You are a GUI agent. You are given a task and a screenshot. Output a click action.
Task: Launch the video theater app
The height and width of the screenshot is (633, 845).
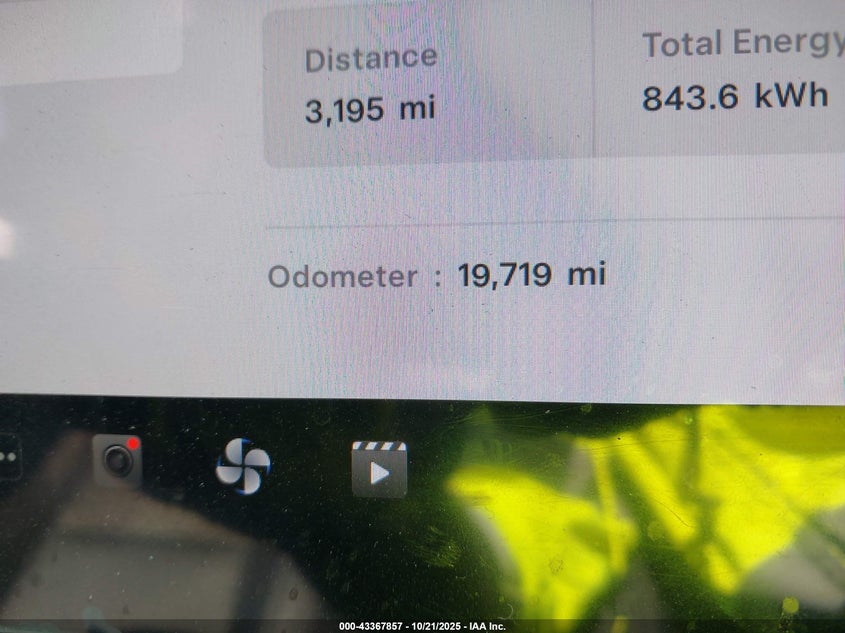tap(379, 469)
